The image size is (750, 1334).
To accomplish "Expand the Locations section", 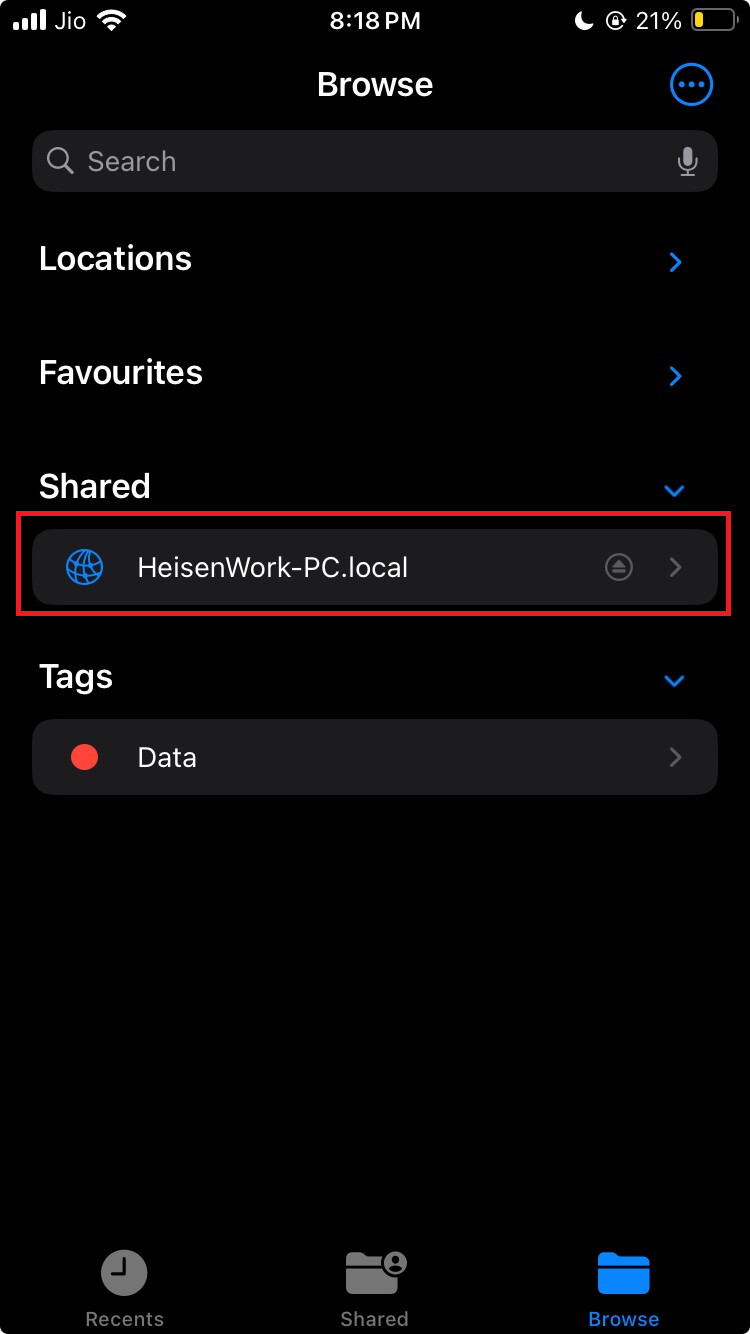I will point(675,262).
